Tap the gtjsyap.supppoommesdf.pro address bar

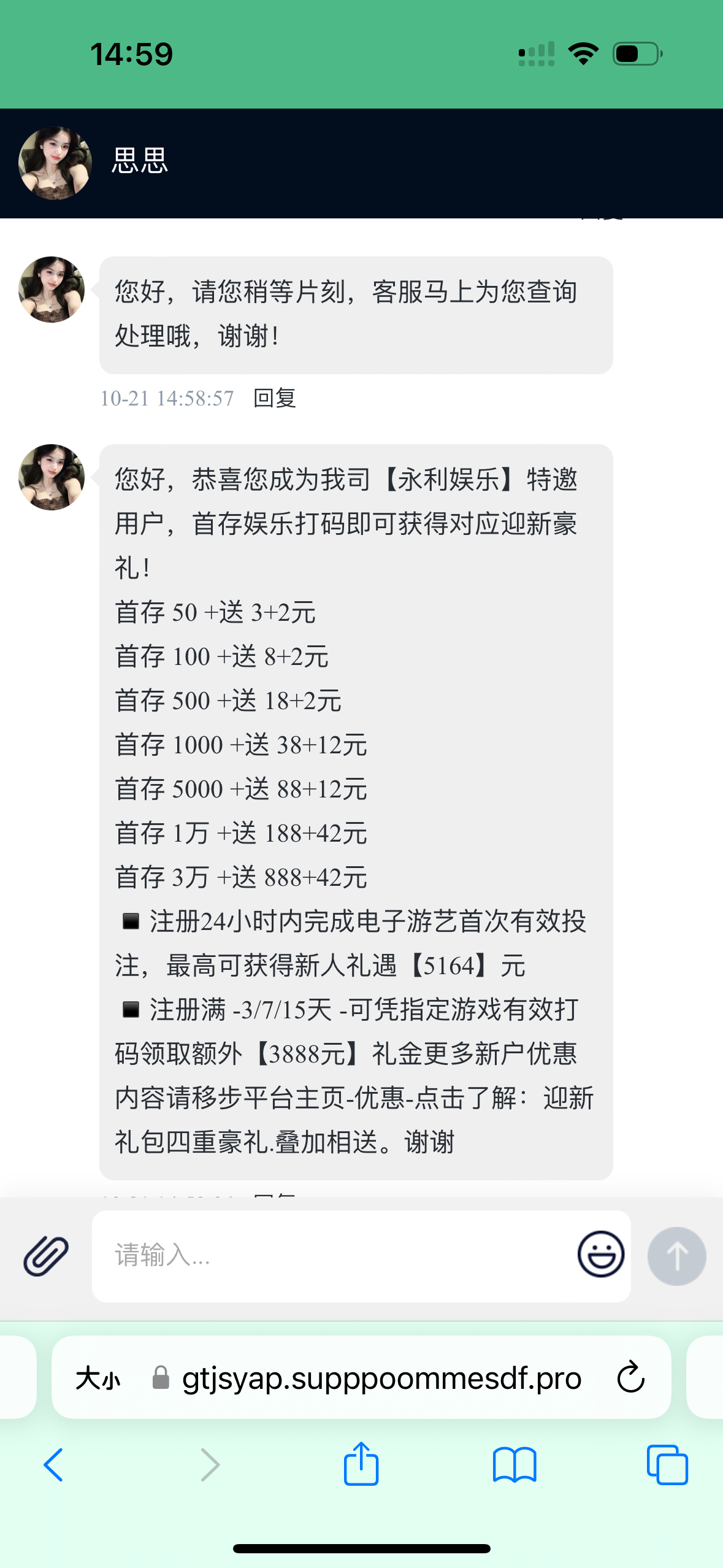click(x=380, y=1378)
